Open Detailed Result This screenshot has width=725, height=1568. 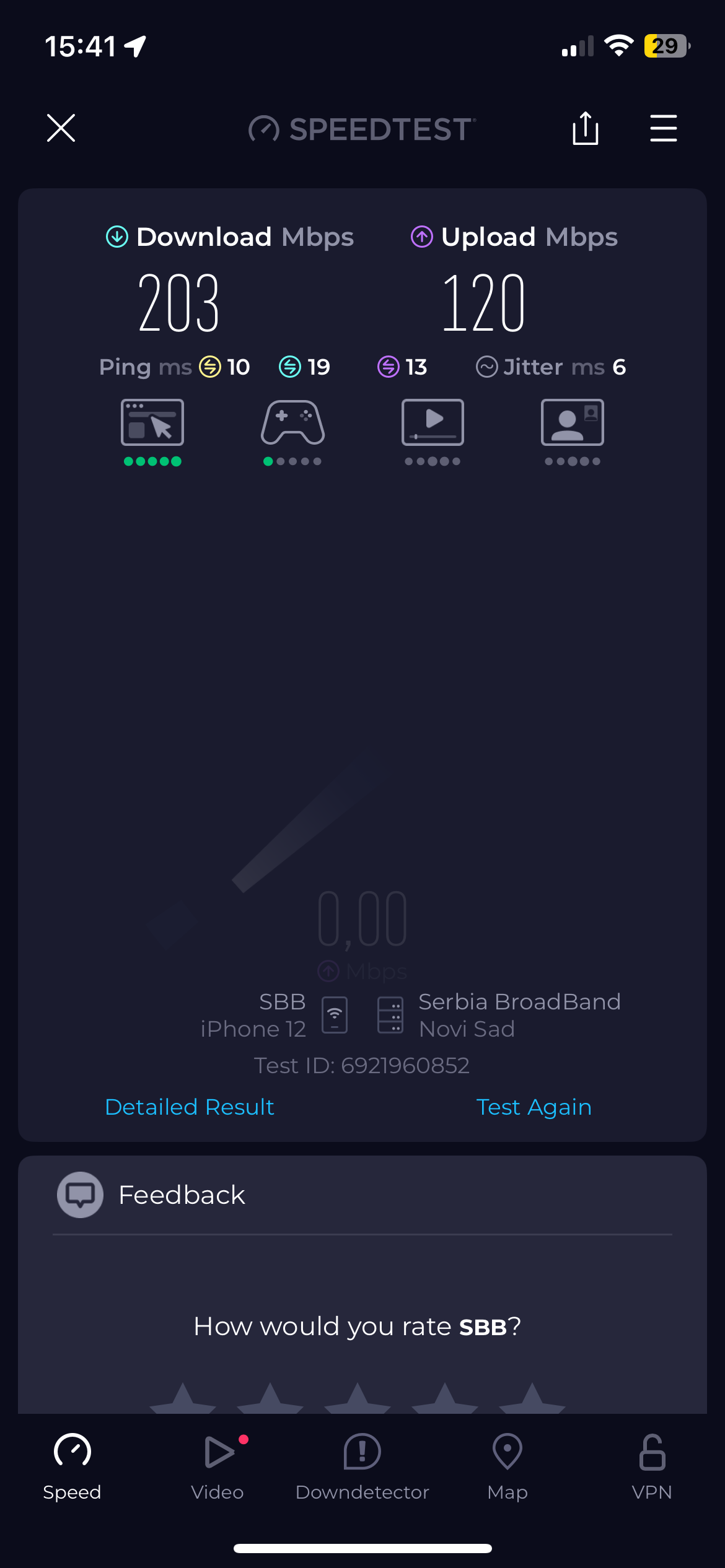coord(190,1107)
